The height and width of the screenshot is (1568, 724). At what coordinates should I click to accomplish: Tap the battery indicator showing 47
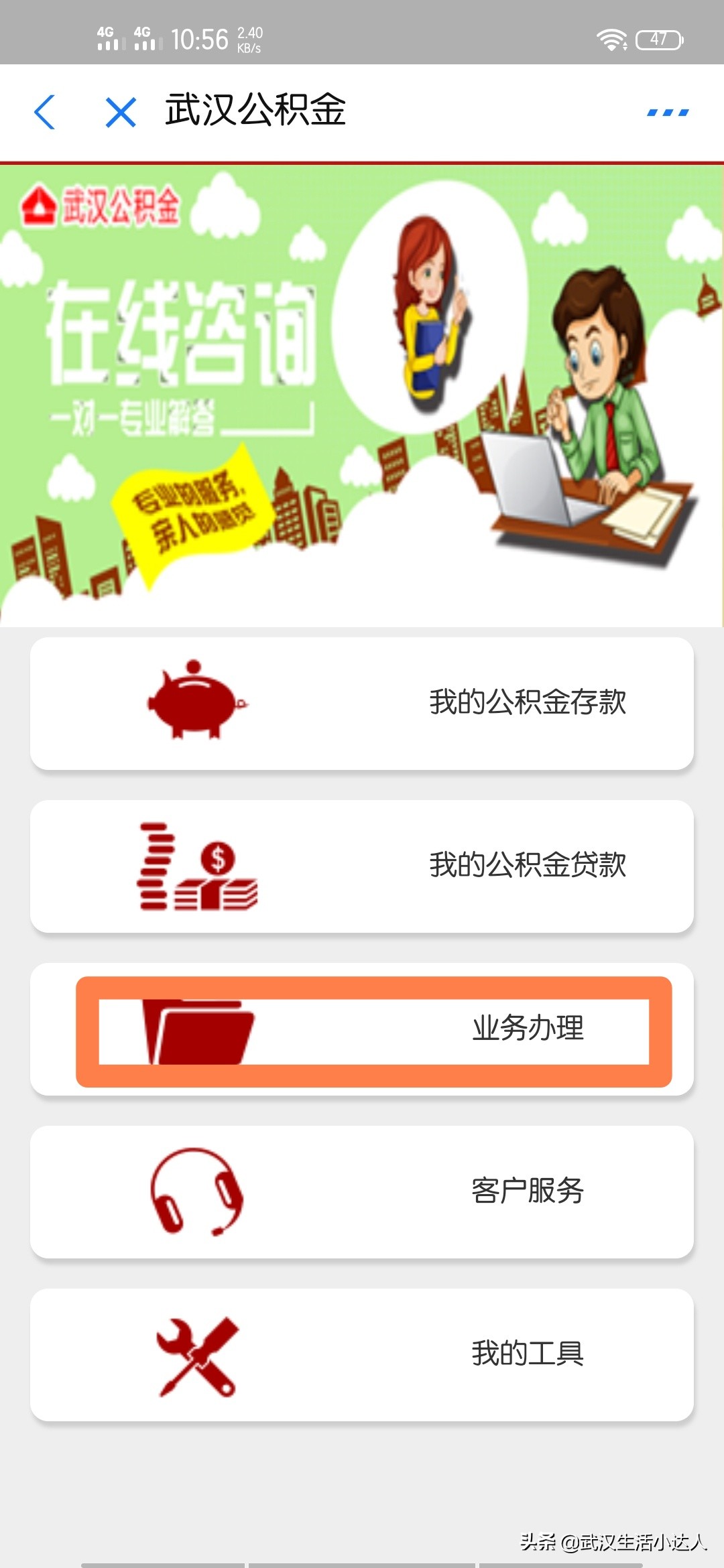(659, 40)
